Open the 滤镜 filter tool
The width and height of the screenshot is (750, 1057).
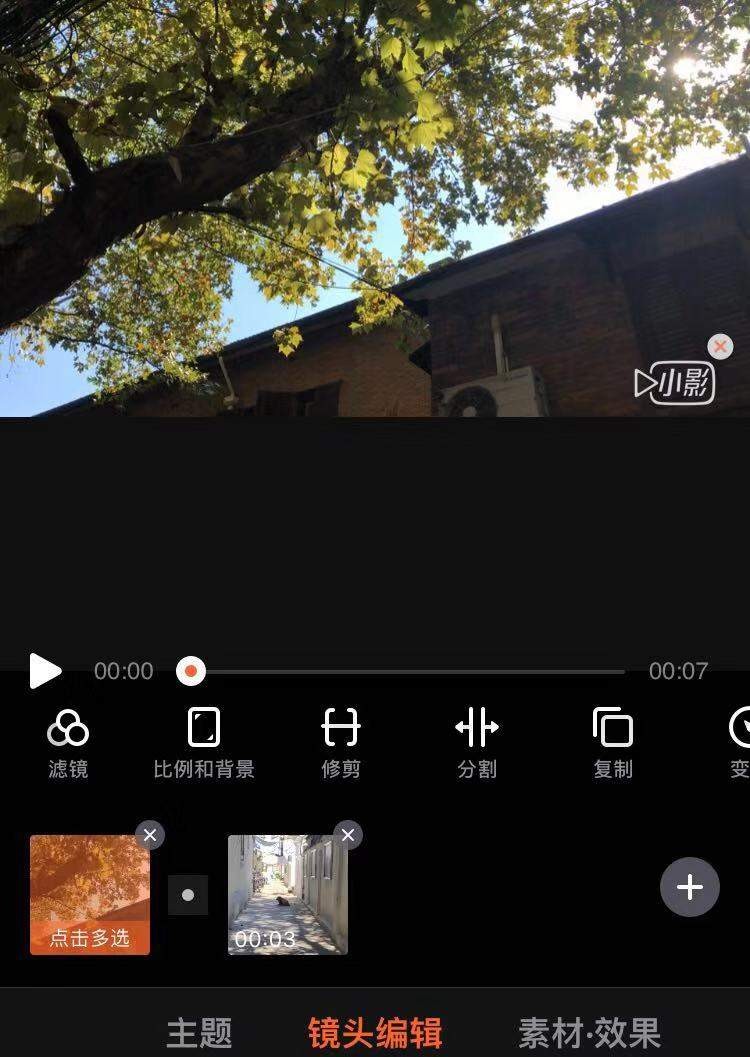68,742
